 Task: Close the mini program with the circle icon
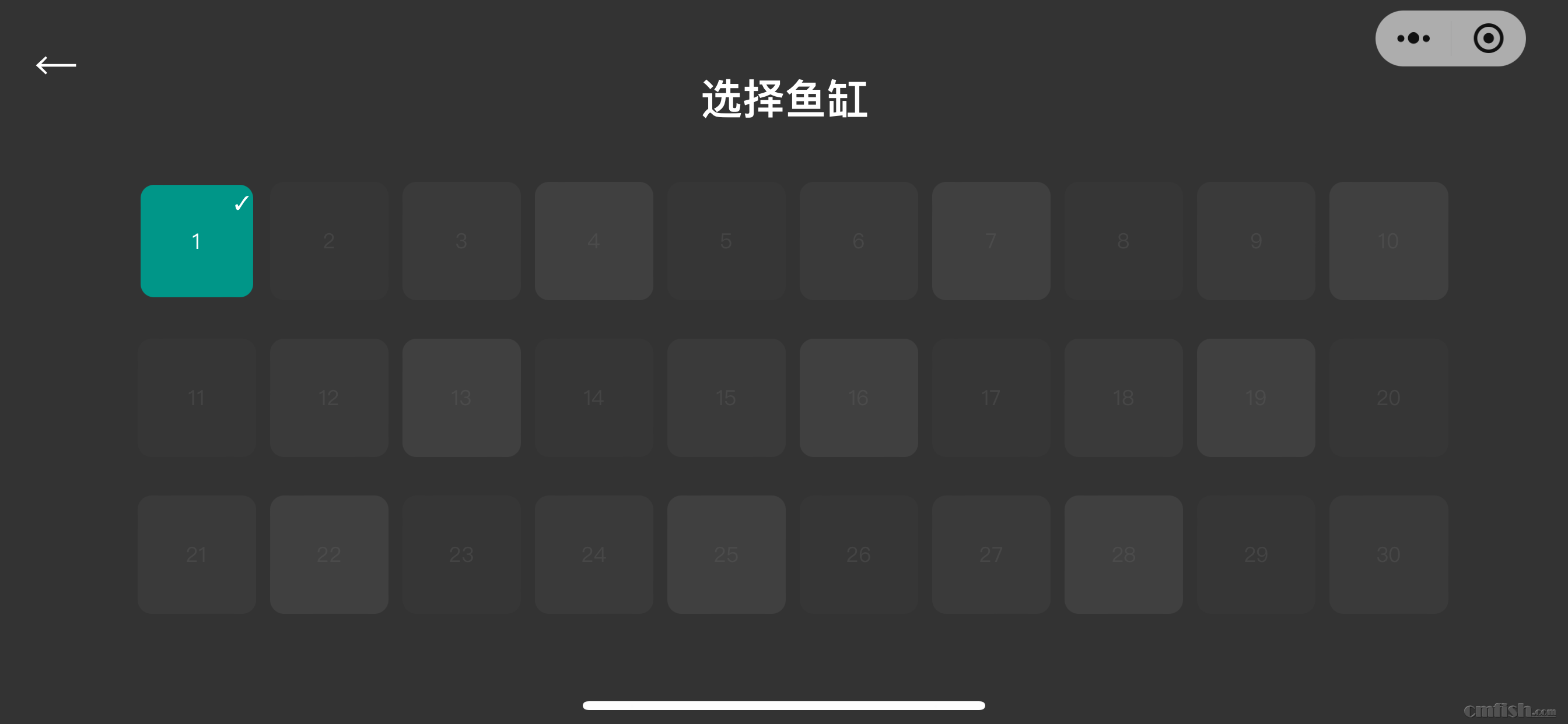click(x=1487, y=38)
